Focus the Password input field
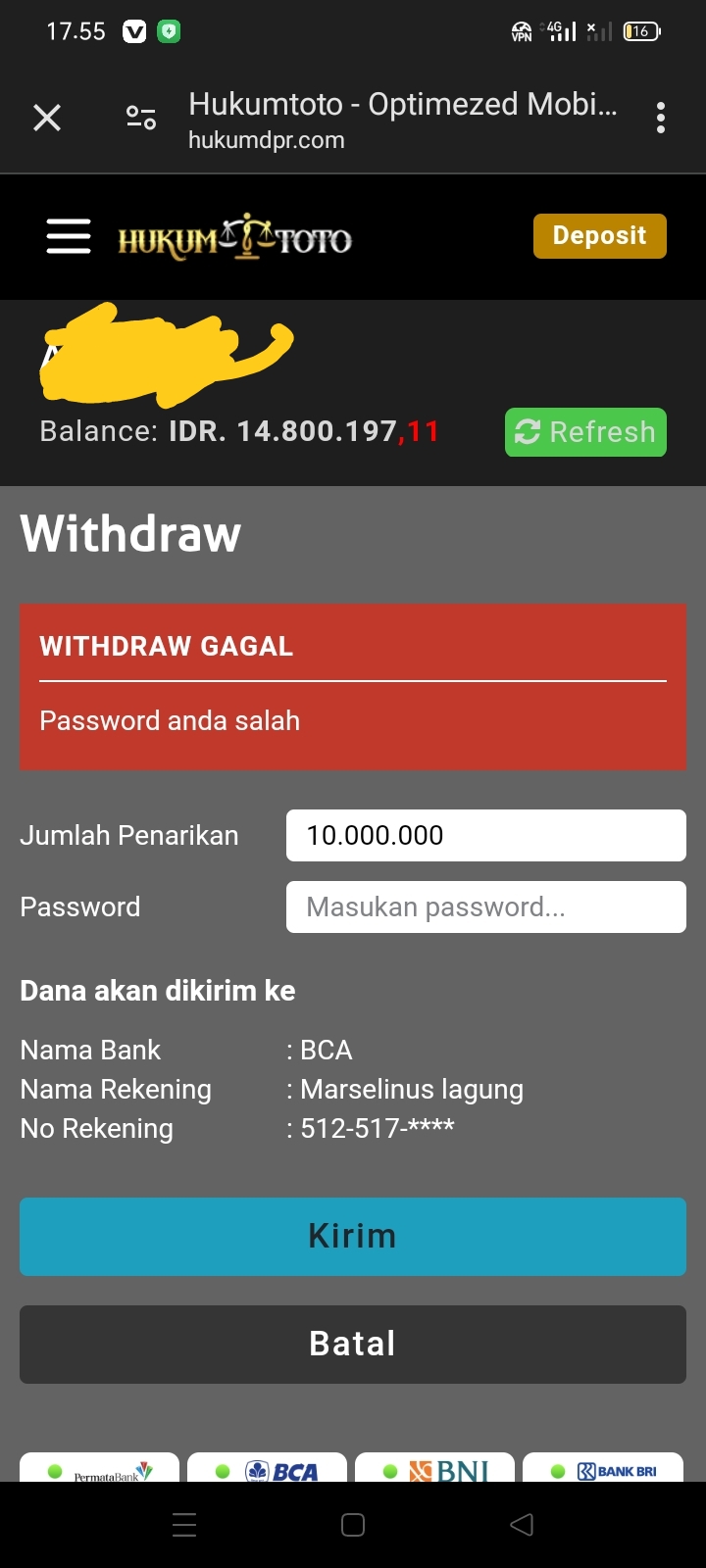The width and height of the screenshot is (706, 1568). (x=485, y=907)
